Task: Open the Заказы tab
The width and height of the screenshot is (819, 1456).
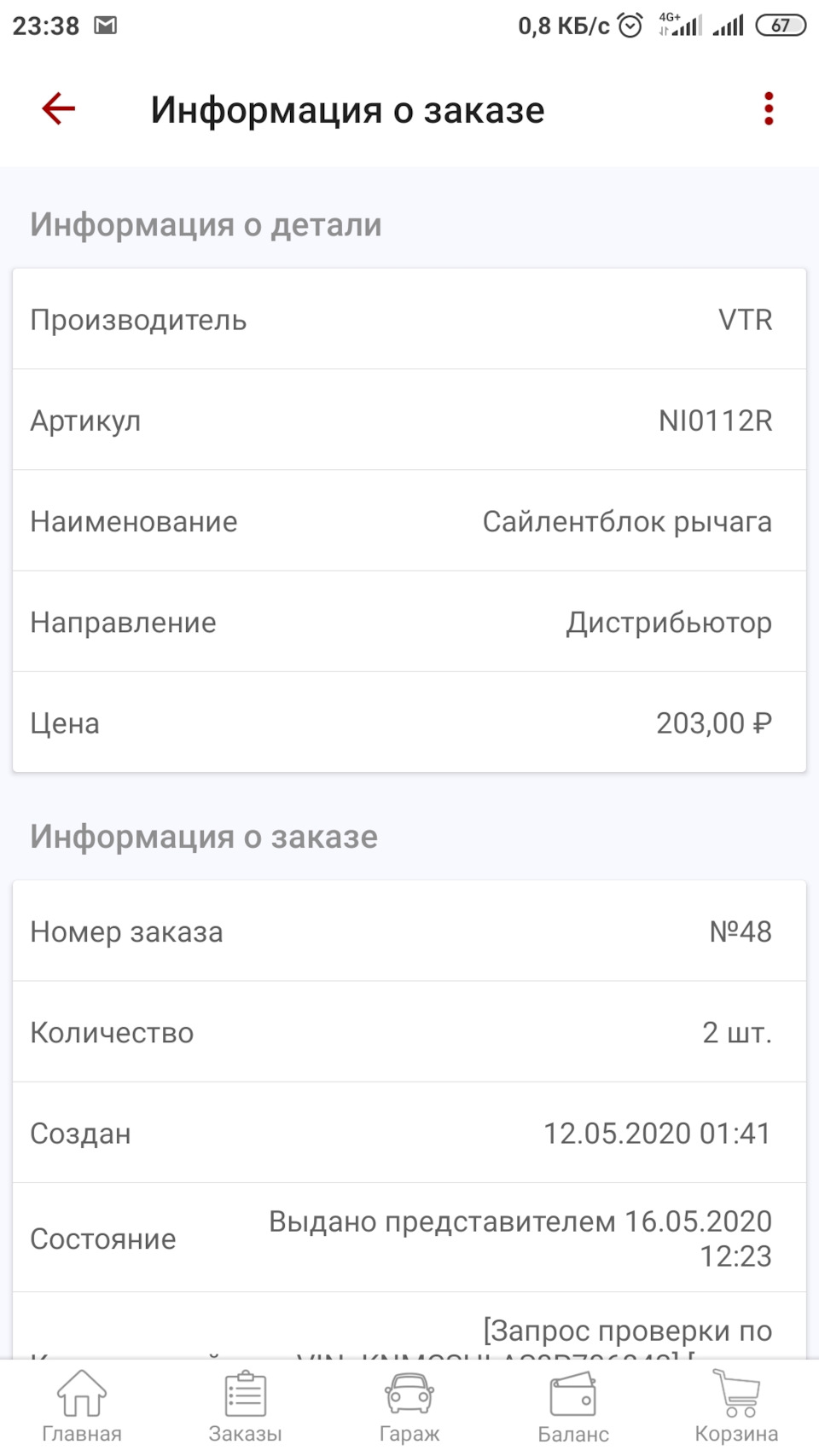Action: tap(246, 1407)
